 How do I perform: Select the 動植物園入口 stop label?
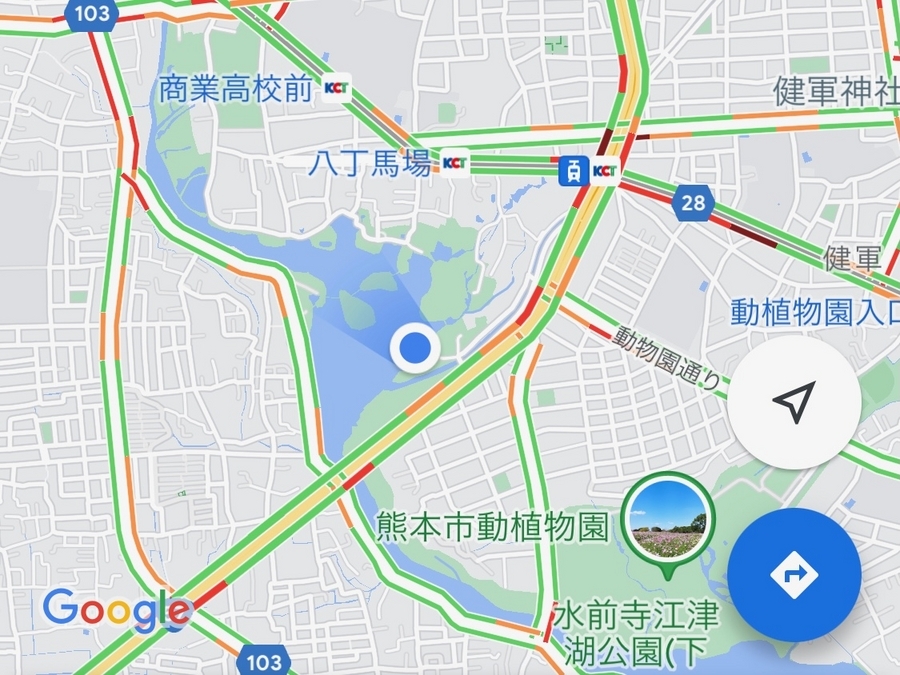click(813, 311)
